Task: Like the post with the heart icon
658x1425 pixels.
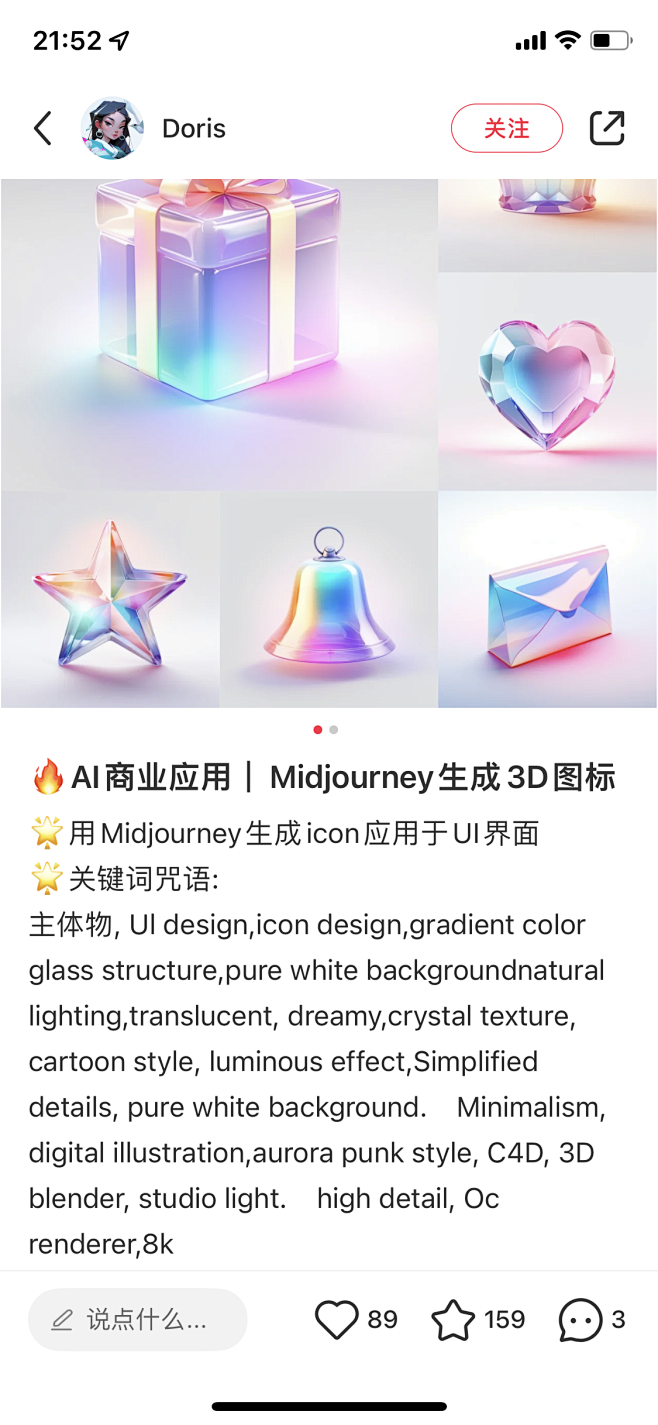Action: (x=337, y=1320)
